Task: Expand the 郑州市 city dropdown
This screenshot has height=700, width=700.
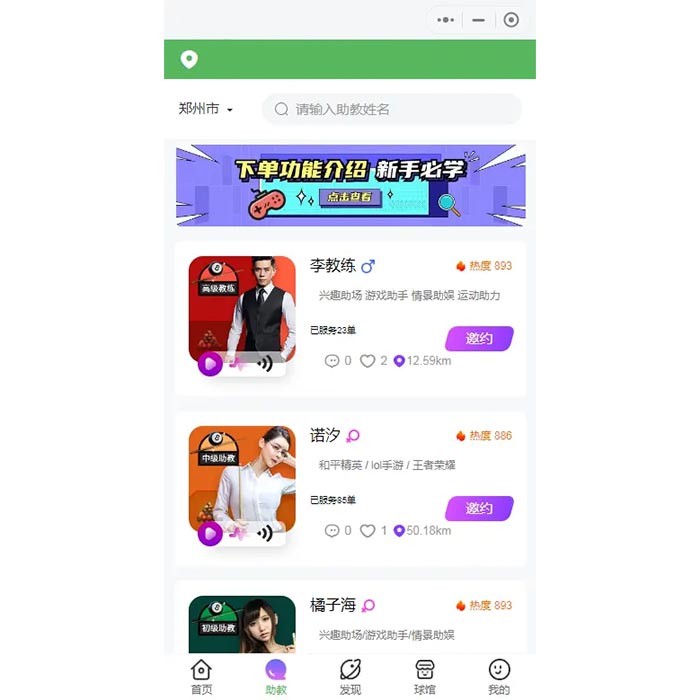Action: (x=206, y=109)
